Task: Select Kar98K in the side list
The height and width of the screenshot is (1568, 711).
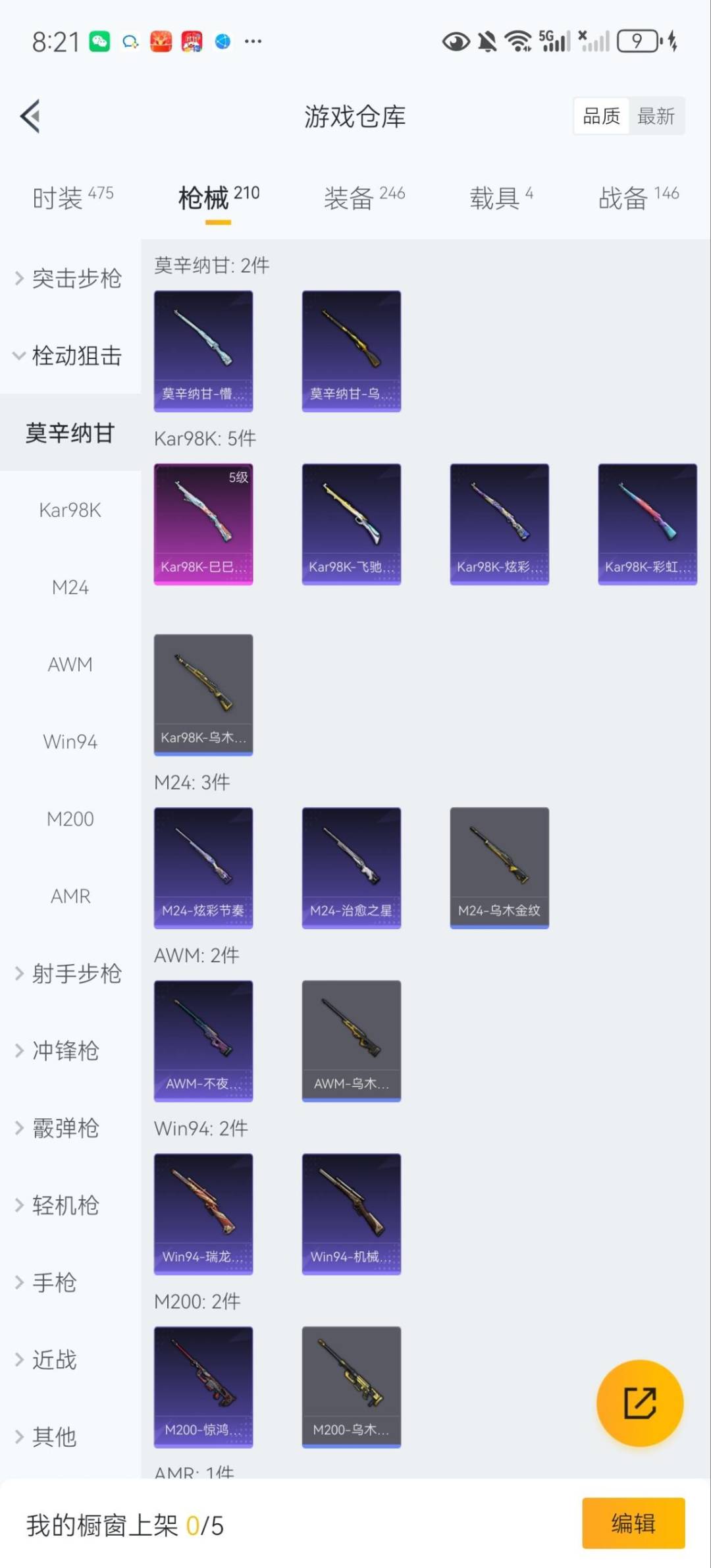Action: (70, 510)
